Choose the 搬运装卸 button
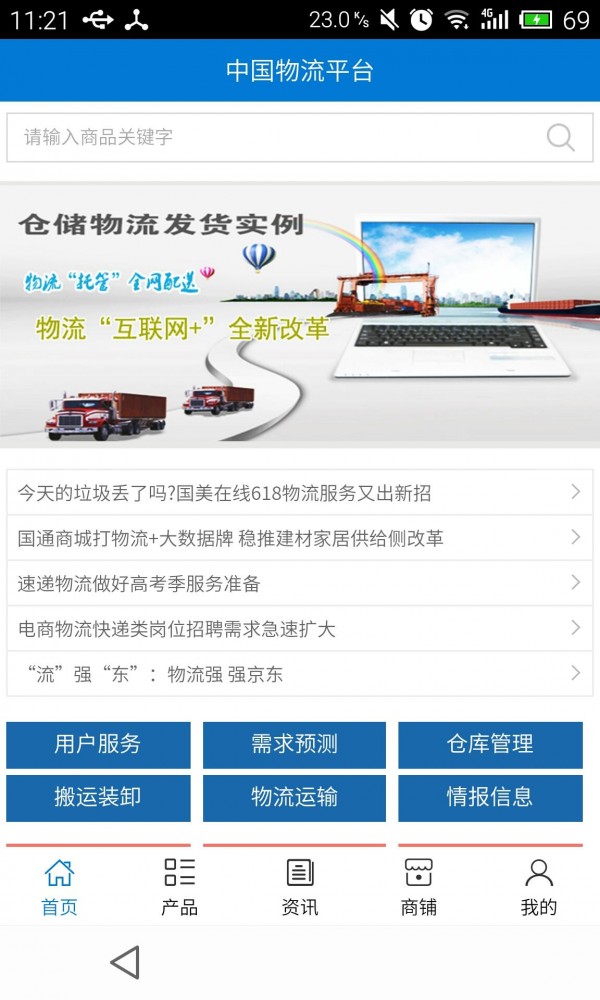Image resolution: width=600 pixels, height=1000 pixels. (x=98, y=797)
